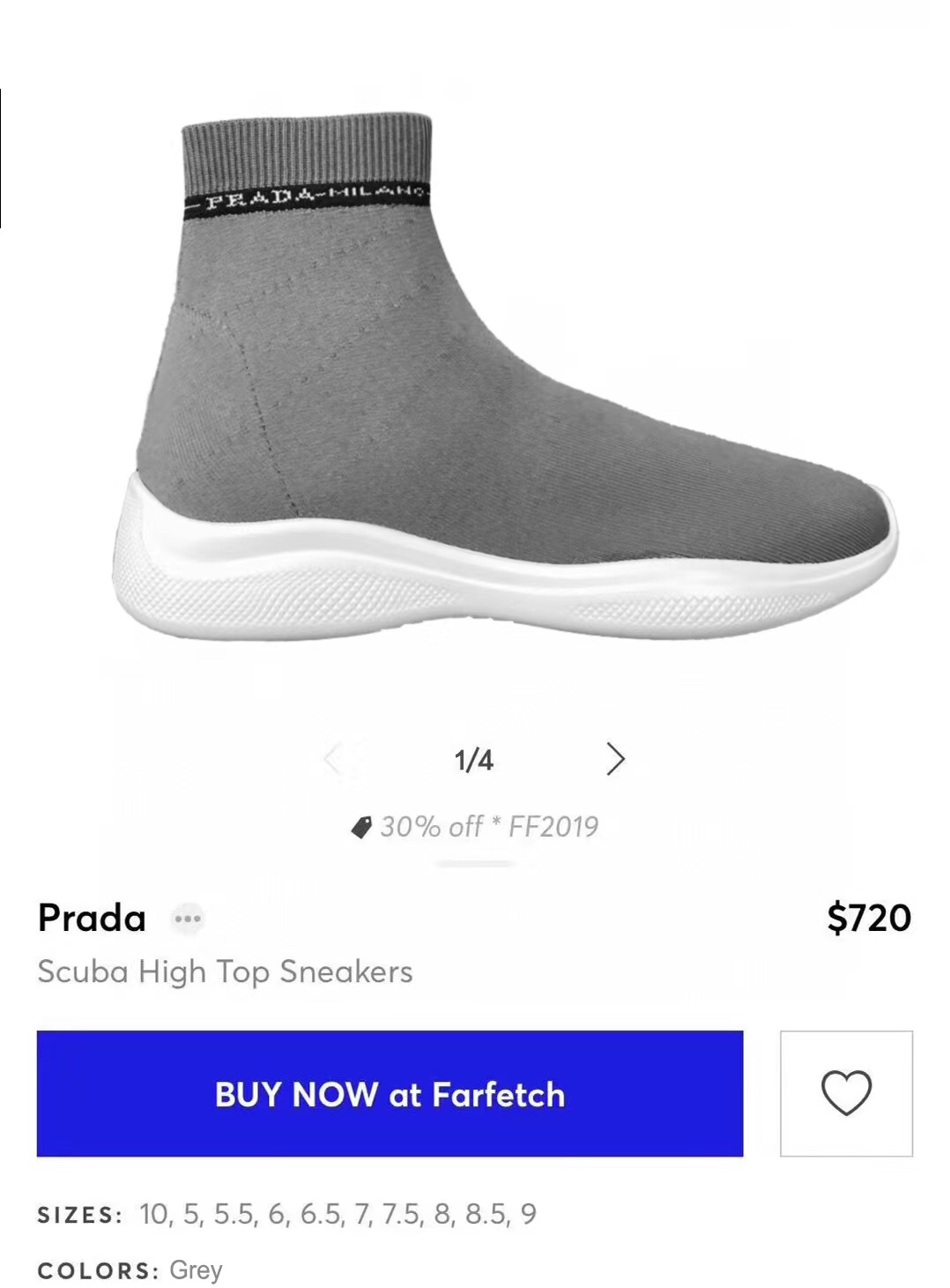Go to the next product photo
The image size is (950, 1288).
point(615,758)
